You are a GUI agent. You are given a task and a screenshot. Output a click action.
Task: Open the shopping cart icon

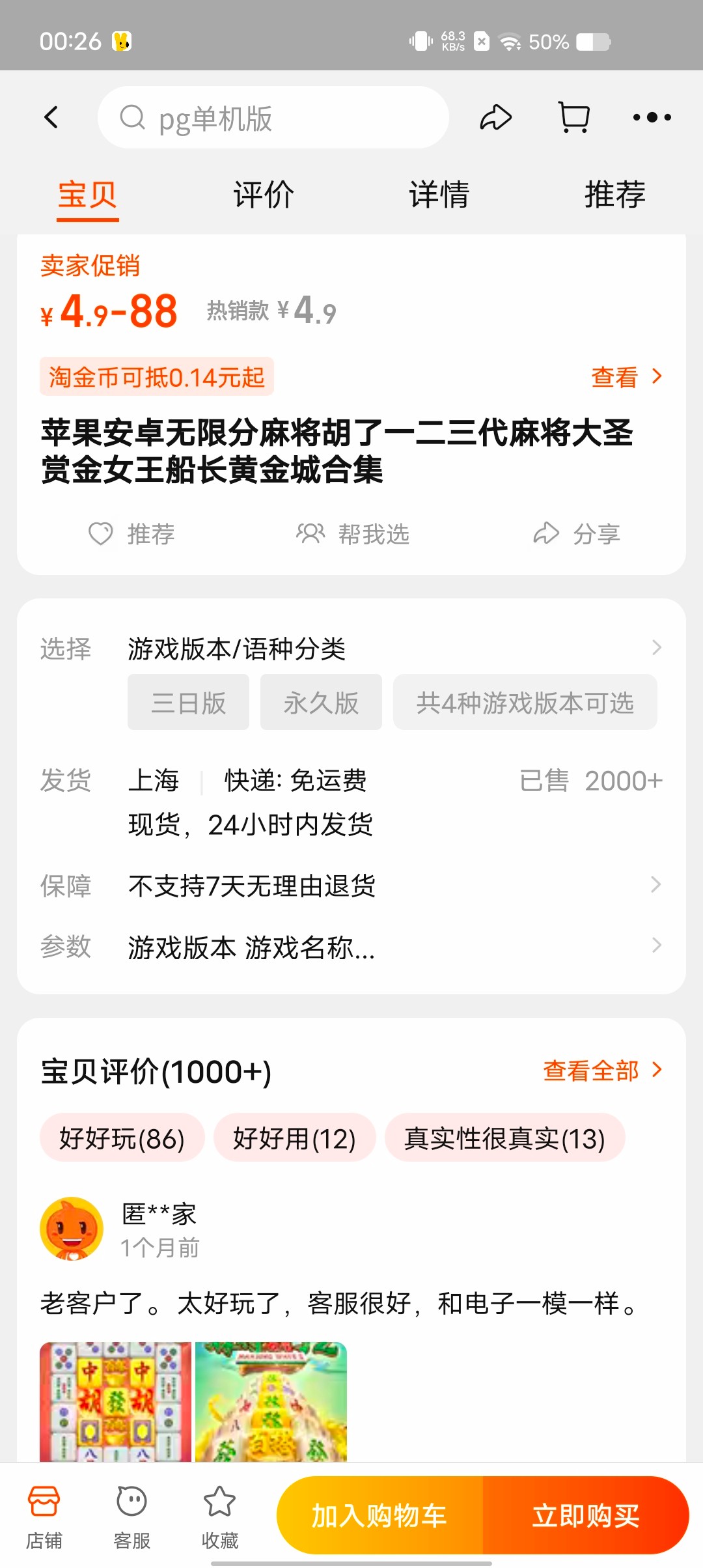[x=572, y=117]
